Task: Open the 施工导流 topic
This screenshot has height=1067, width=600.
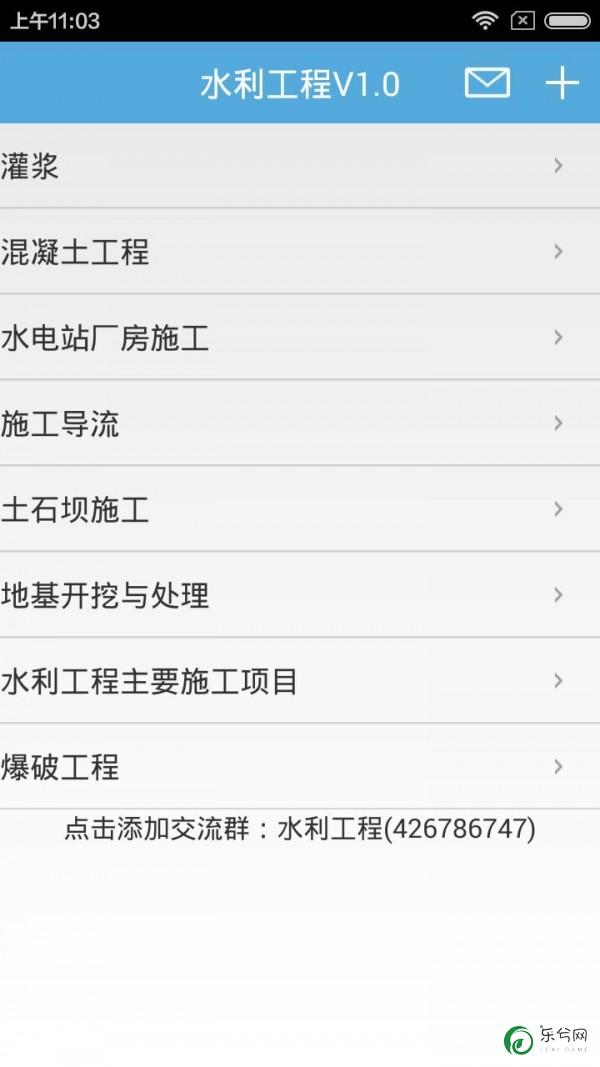Action: pyautogui.click(x=300, y=423)
